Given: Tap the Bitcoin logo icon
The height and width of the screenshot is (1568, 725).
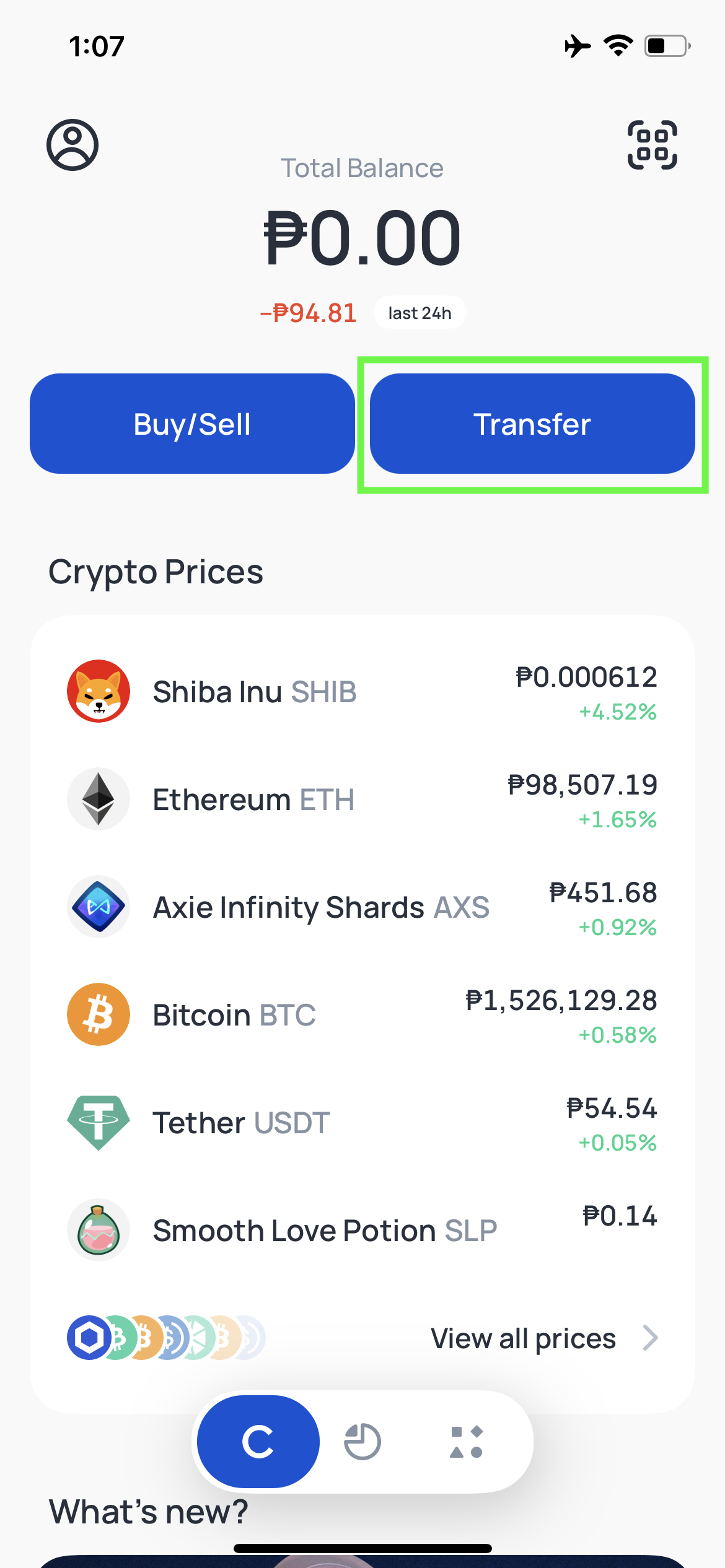Looking at the screenshot, I should coord(98,1014).
